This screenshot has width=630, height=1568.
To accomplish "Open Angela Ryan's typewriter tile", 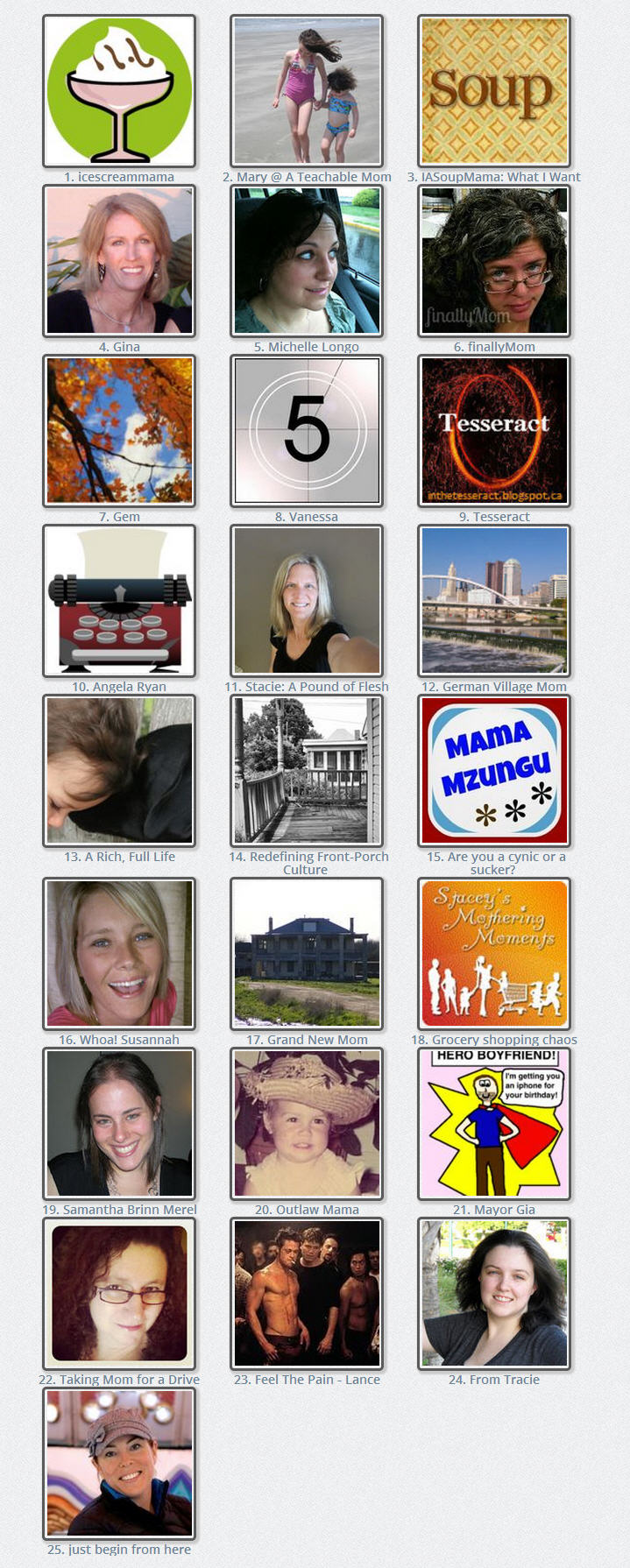I will click(x=119, y=601).
